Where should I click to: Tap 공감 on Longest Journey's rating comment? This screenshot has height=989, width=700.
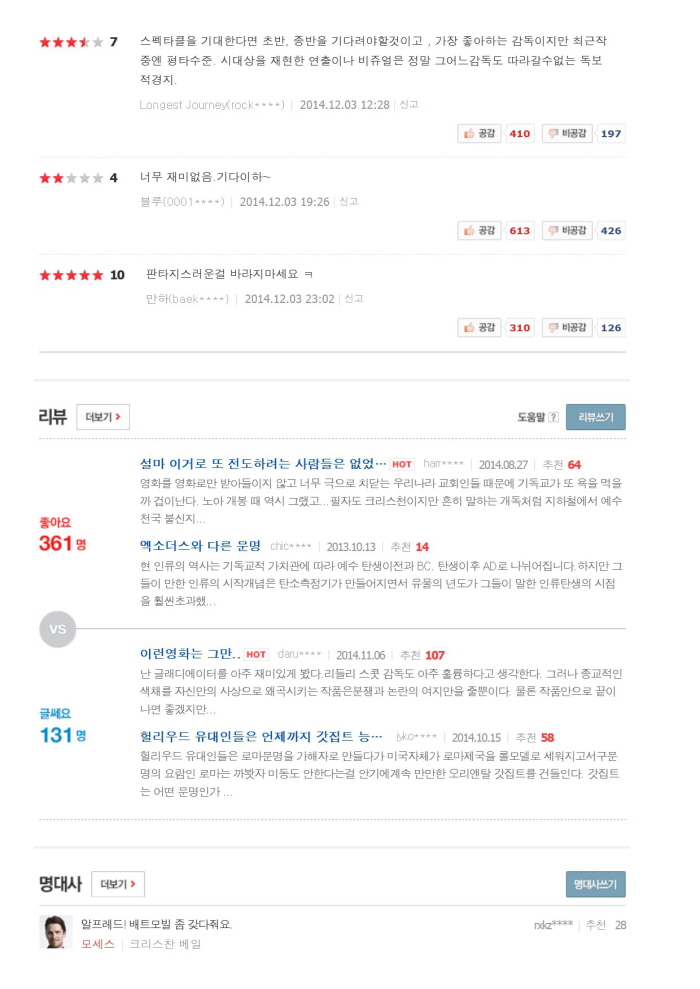coord(481,133)
